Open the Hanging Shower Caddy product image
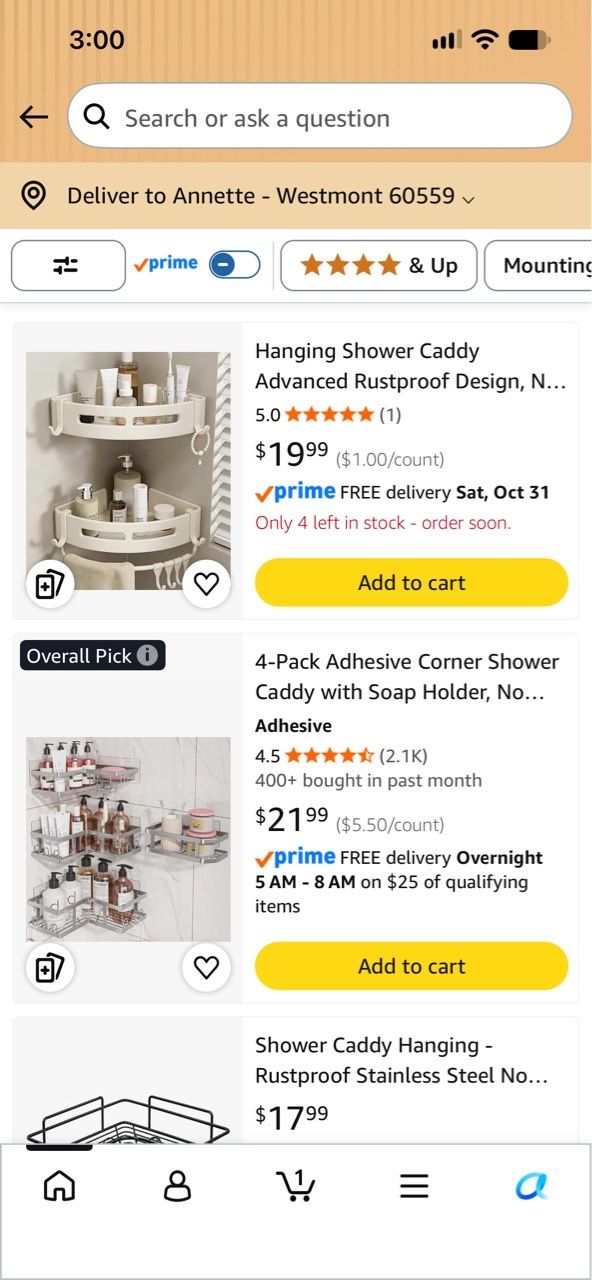 click(x=128, y=470)
